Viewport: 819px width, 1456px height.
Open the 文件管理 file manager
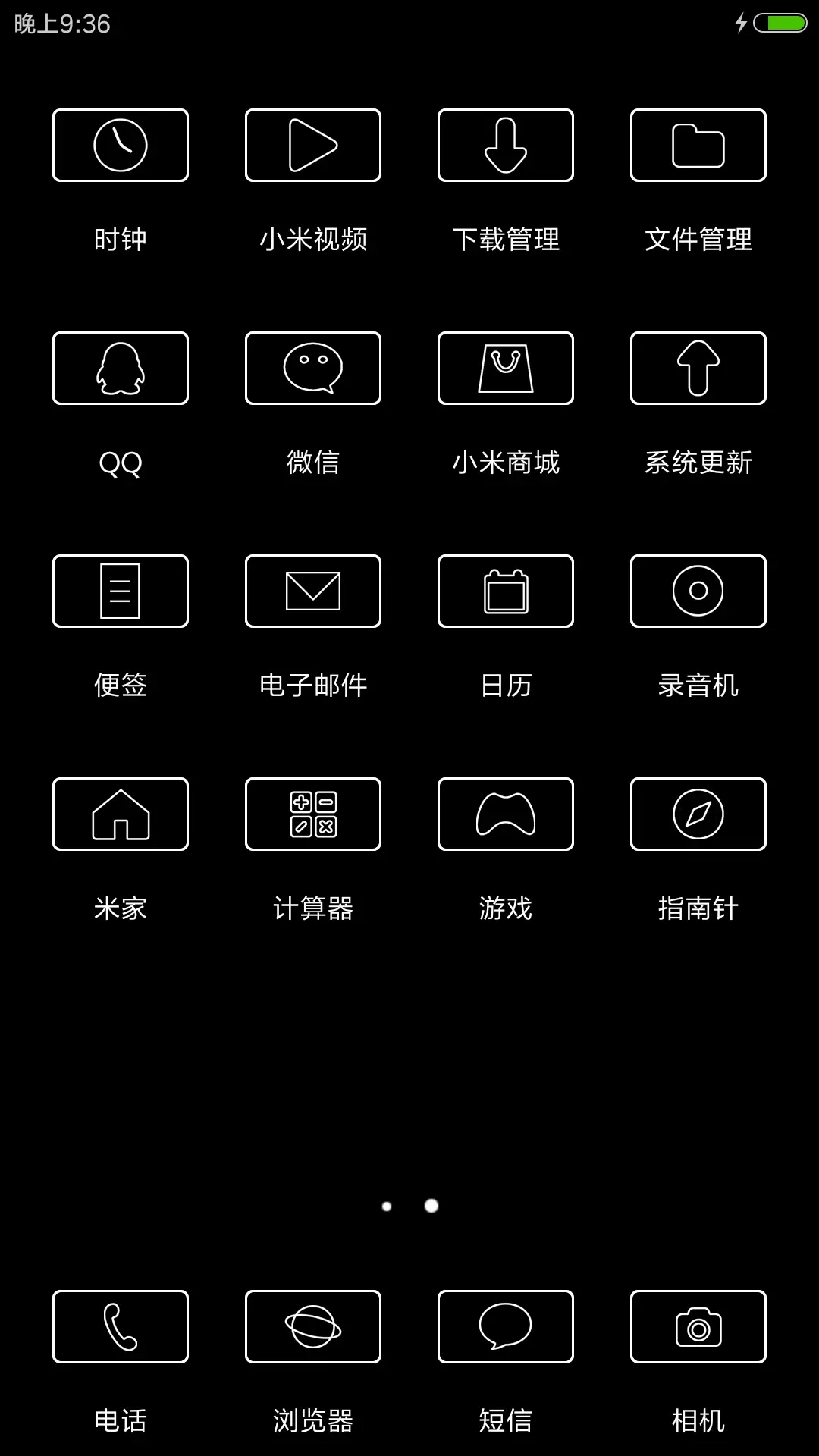[x=698, y=146]
